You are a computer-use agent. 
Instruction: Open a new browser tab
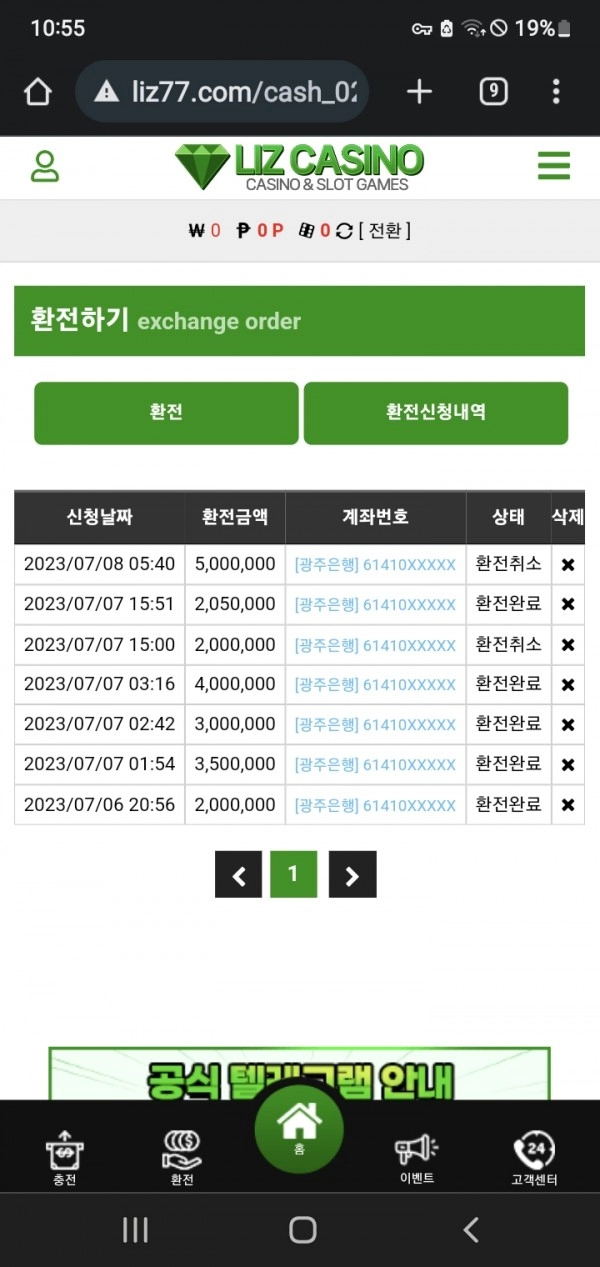(420, 92)
